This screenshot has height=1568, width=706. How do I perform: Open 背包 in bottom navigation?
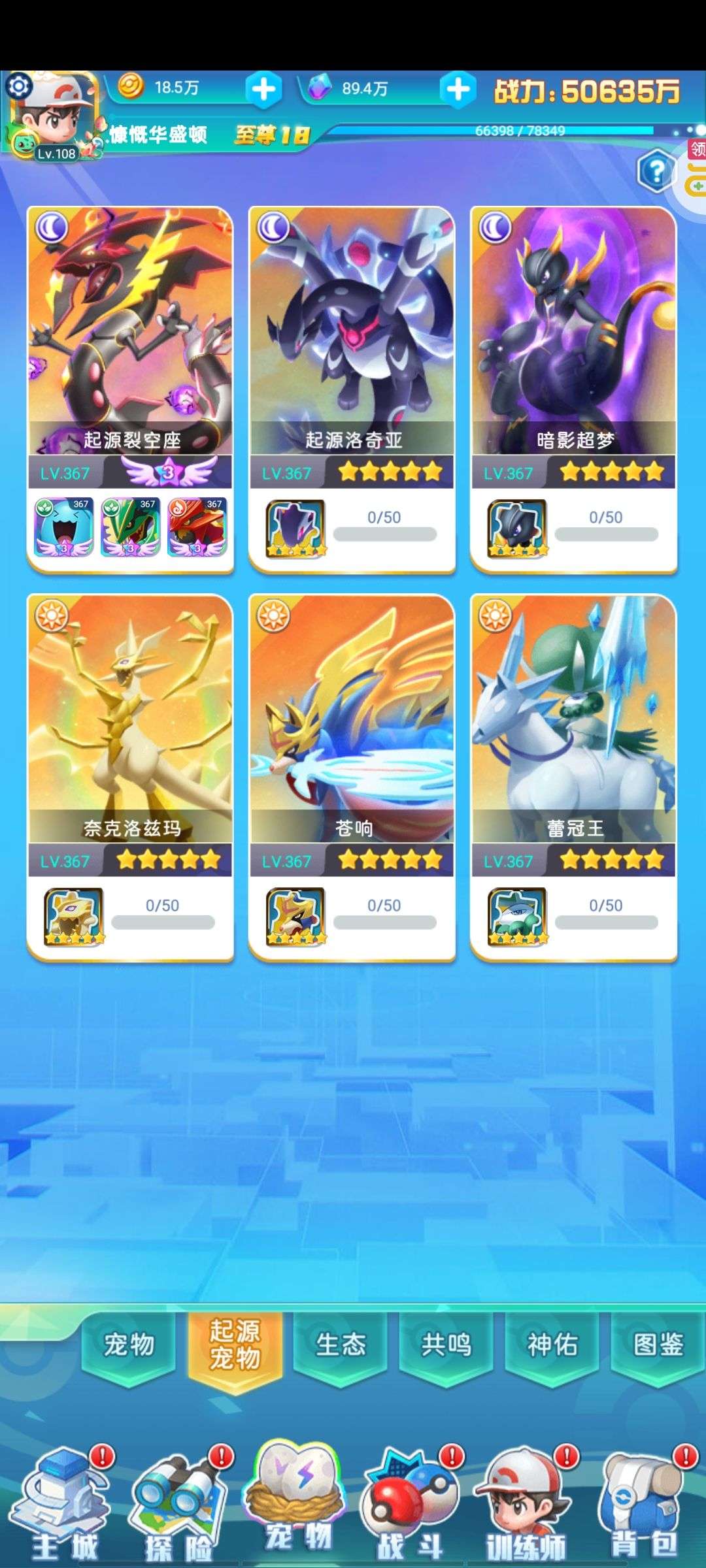(x=644, y=1509)
